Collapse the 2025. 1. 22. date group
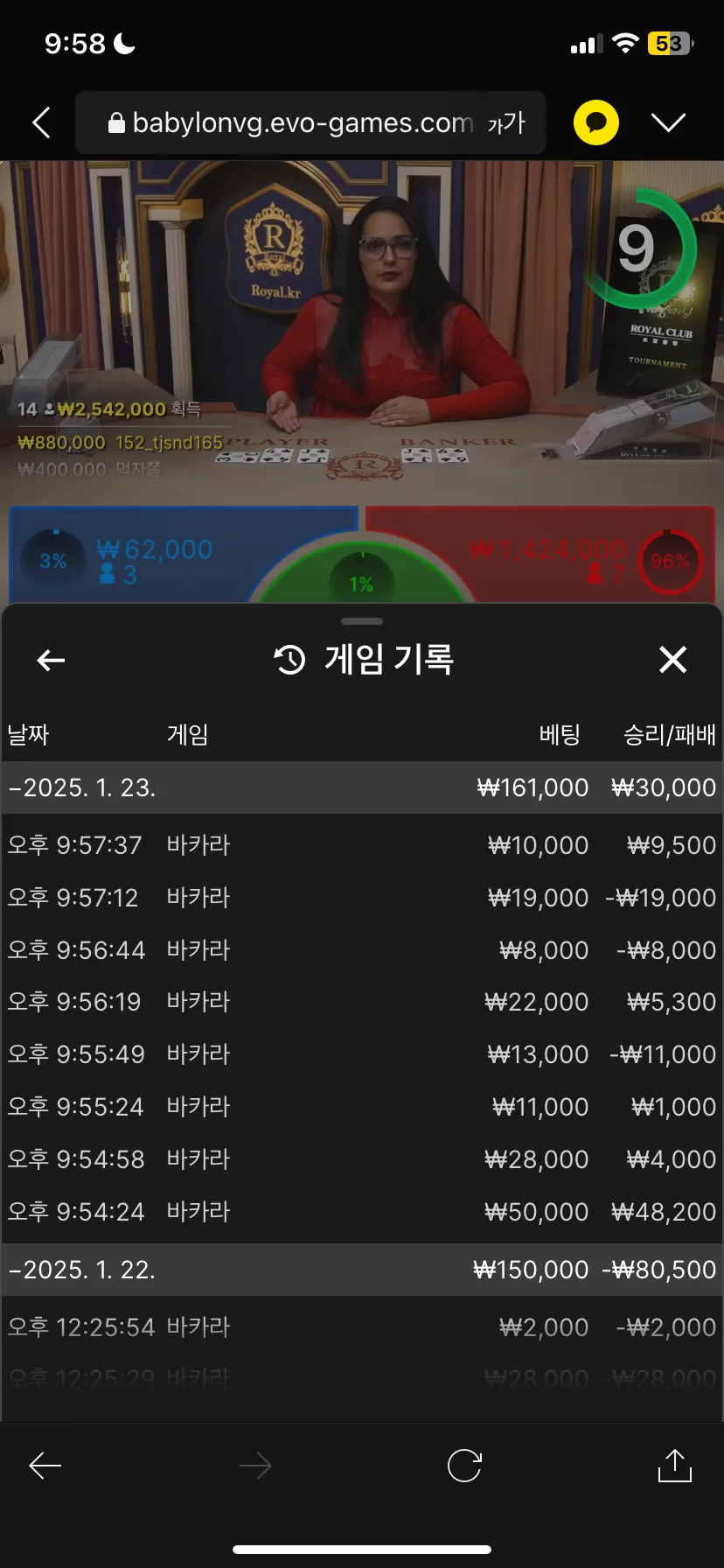724x1568 pixels. [x=83, y=1270]
